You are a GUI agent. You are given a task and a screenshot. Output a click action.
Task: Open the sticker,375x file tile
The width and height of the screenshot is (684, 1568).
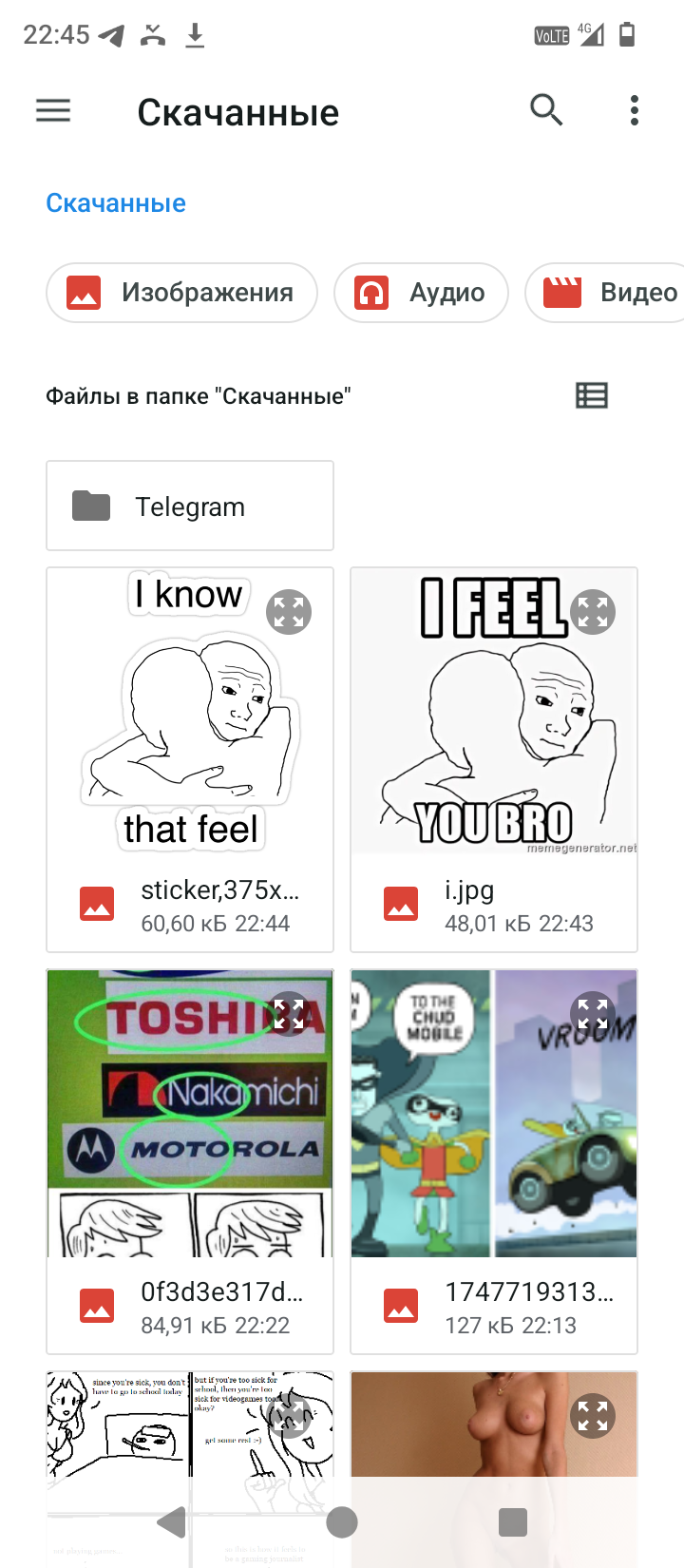[190, 759]
